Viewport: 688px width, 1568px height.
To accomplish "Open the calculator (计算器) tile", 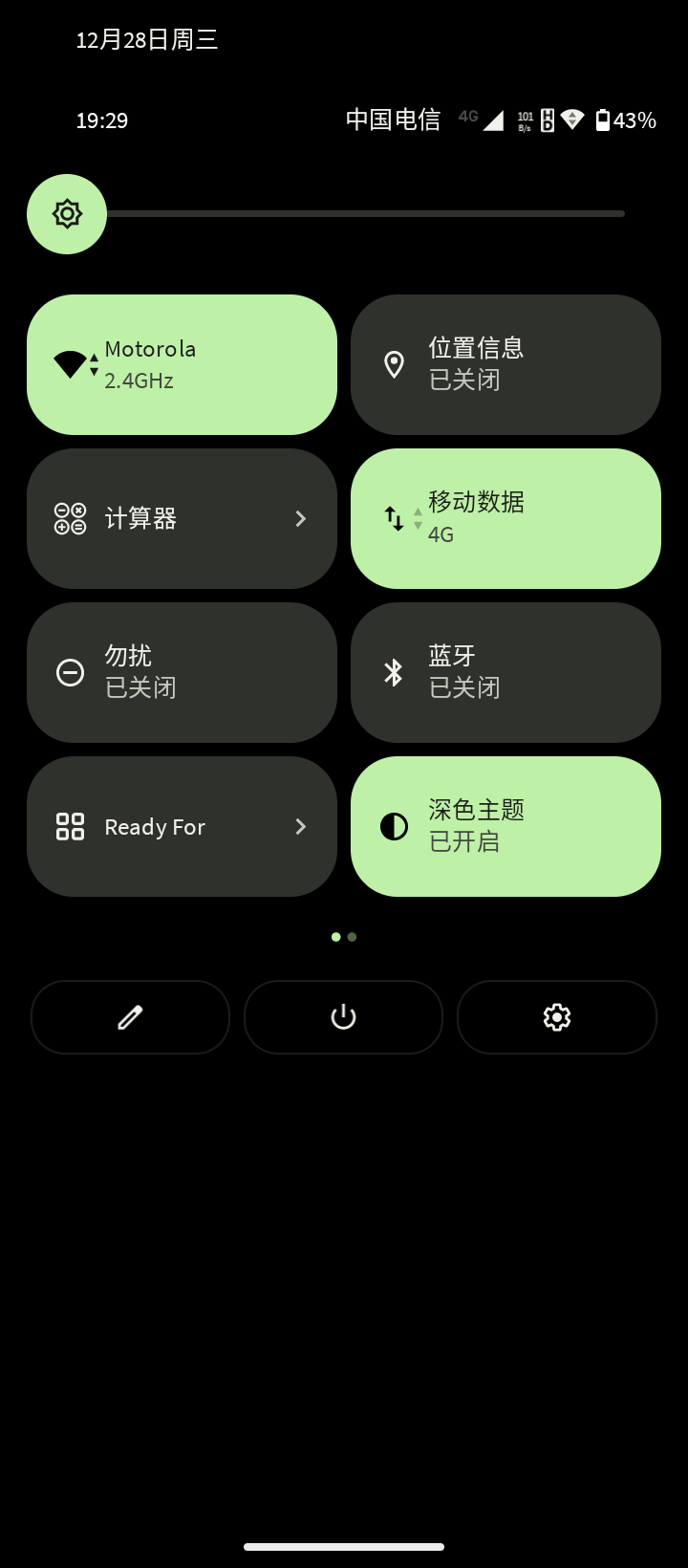I will coord(182,518).
